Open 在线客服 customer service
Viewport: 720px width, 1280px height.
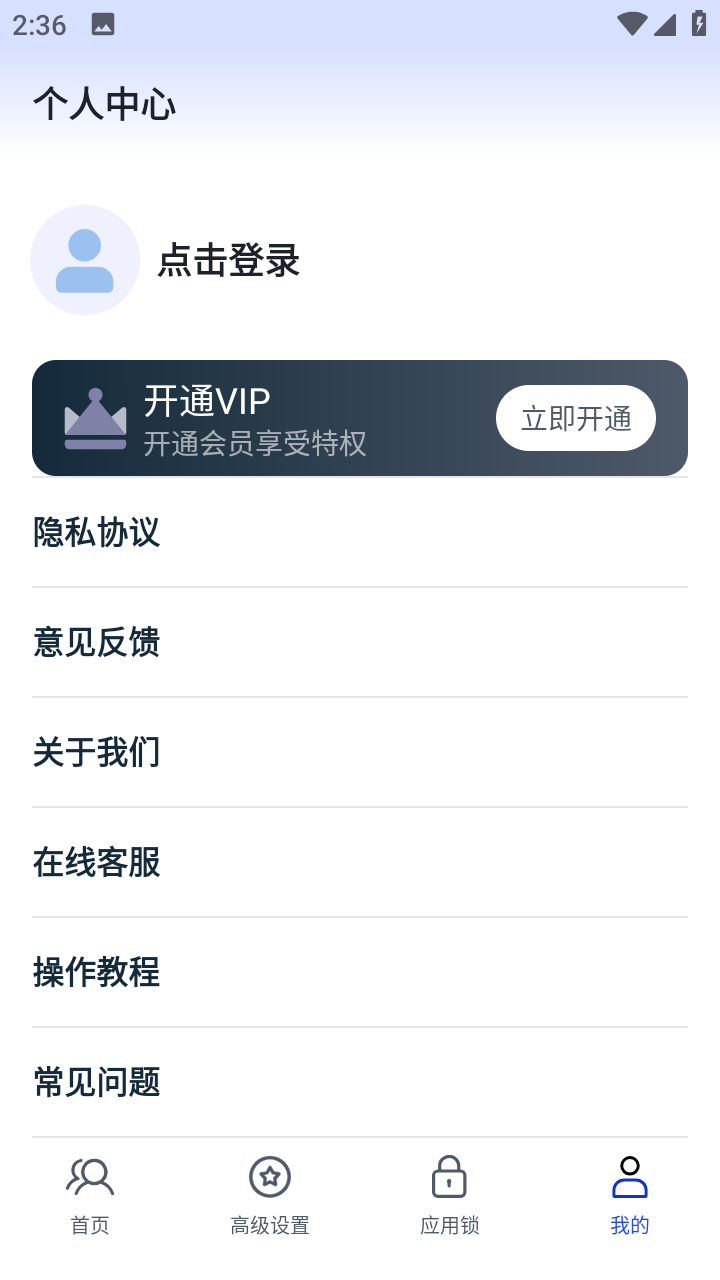pyautogui.click(x=96, y=862)
